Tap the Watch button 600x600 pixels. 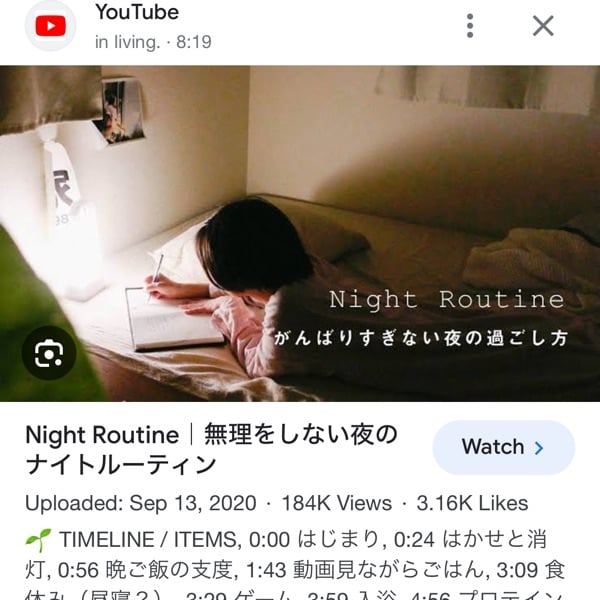point(503,447)
